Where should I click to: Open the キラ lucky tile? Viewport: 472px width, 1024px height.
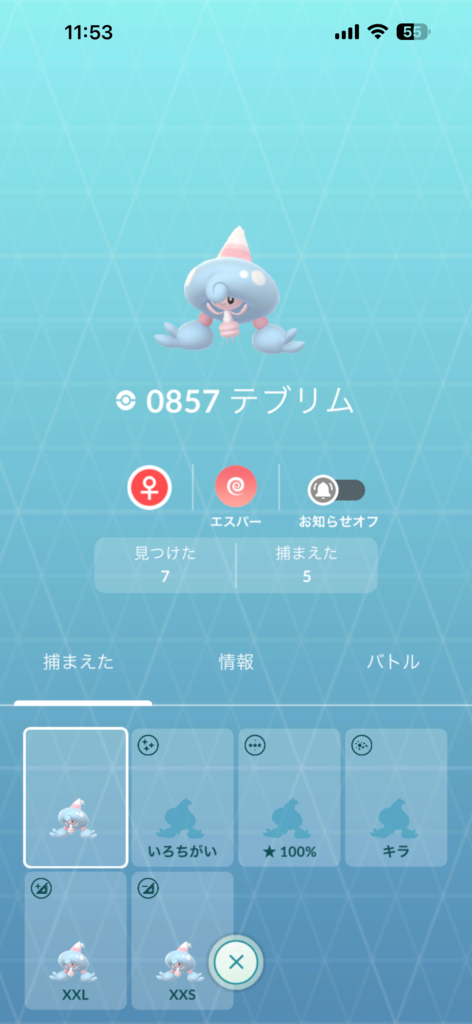pos(396,797)
